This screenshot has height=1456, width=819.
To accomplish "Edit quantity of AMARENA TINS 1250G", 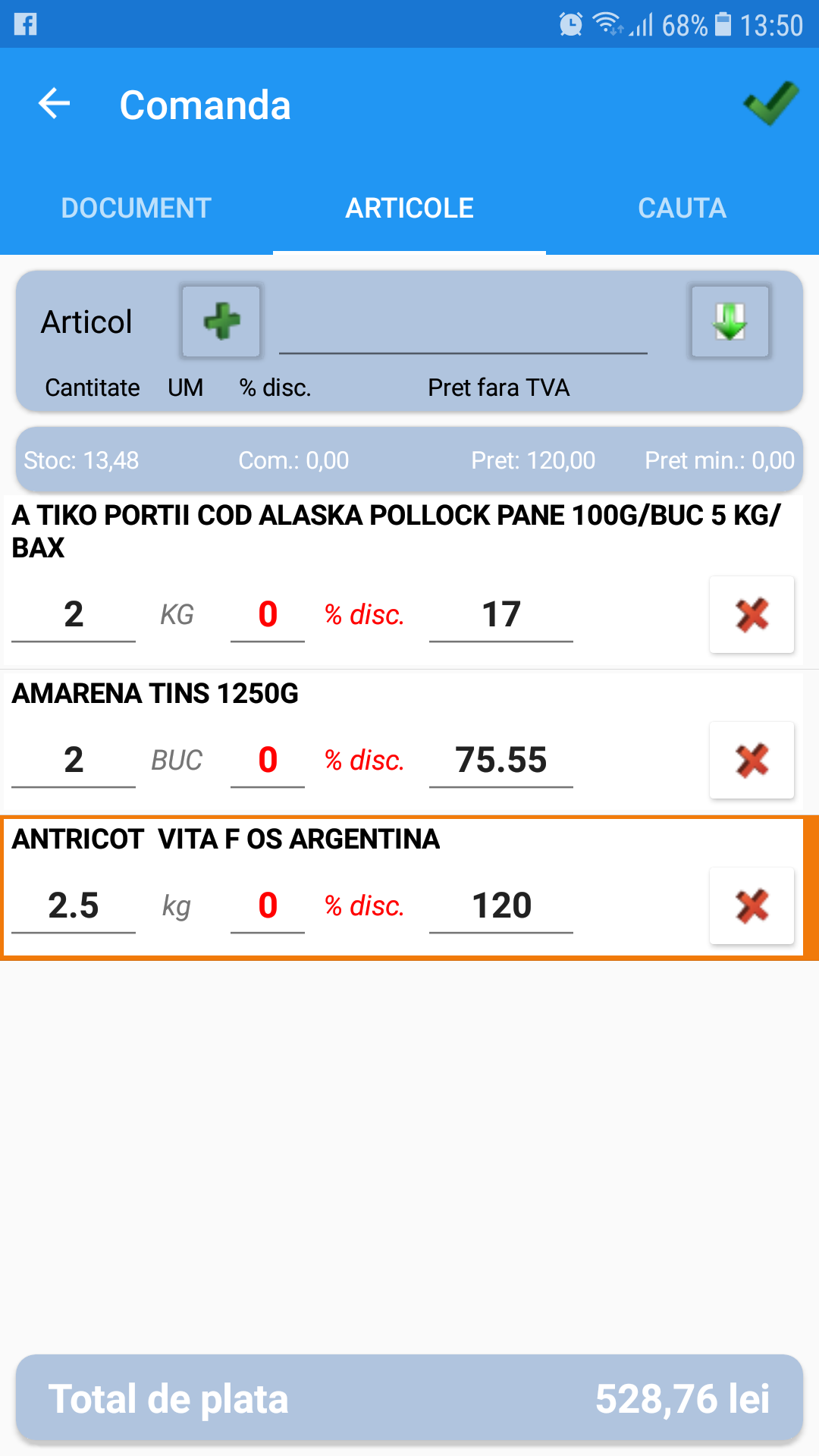I will (x=74, y=761).
